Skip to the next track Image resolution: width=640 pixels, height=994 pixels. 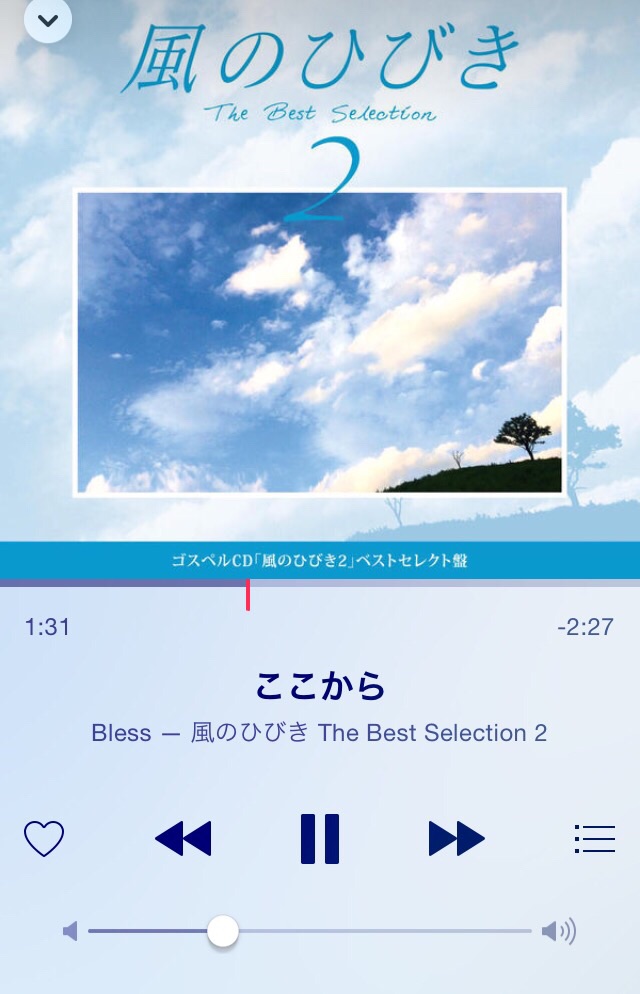click(x=456, y=838)
